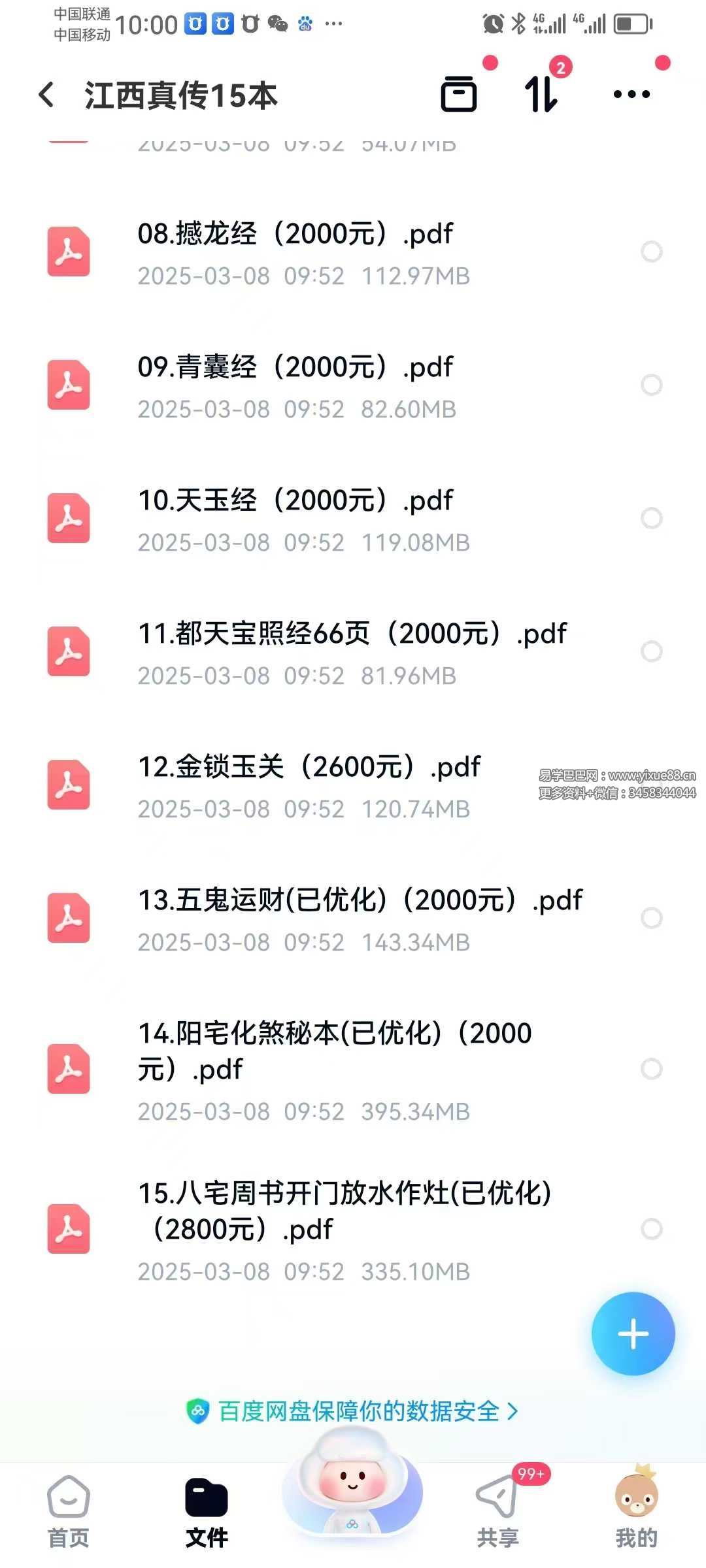
Task: Switch to the 首页 tab
Action: (70, 1509)
